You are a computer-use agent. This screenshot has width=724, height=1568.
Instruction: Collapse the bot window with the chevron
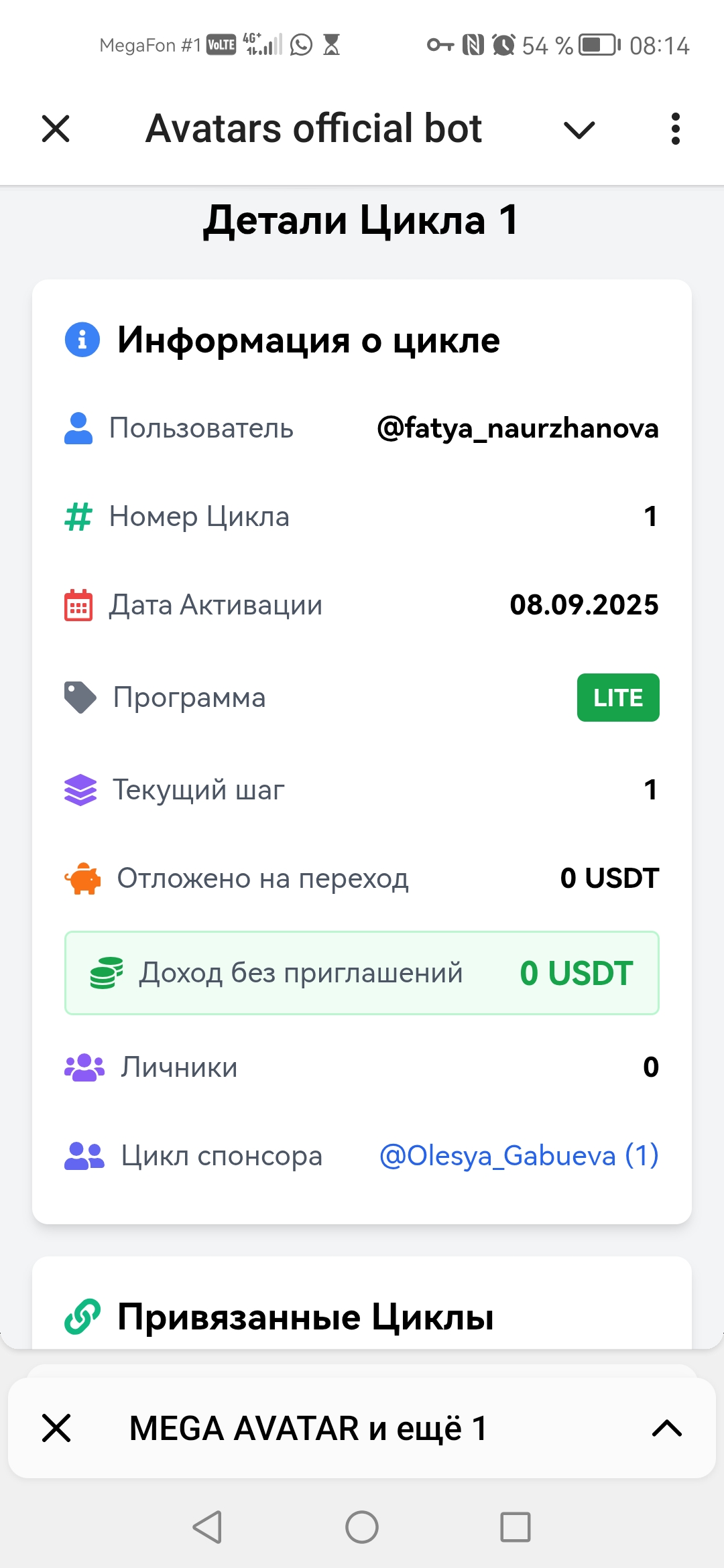click(x=579, y=129)
